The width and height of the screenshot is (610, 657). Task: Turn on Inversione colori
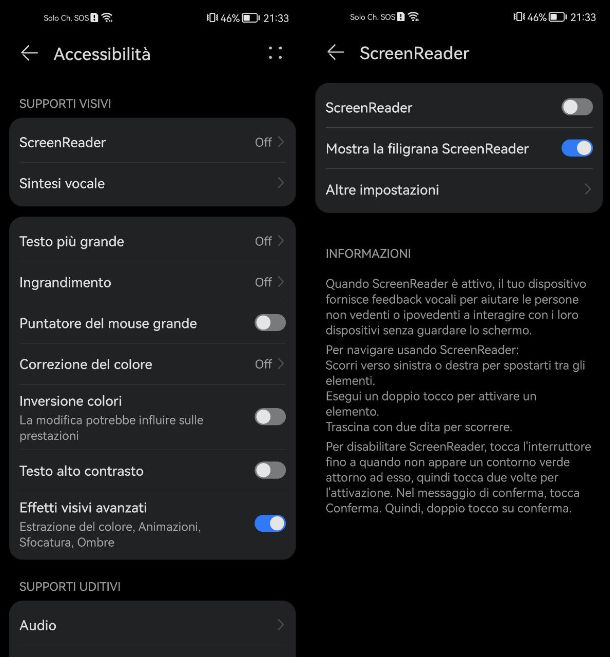click(270, 417)
